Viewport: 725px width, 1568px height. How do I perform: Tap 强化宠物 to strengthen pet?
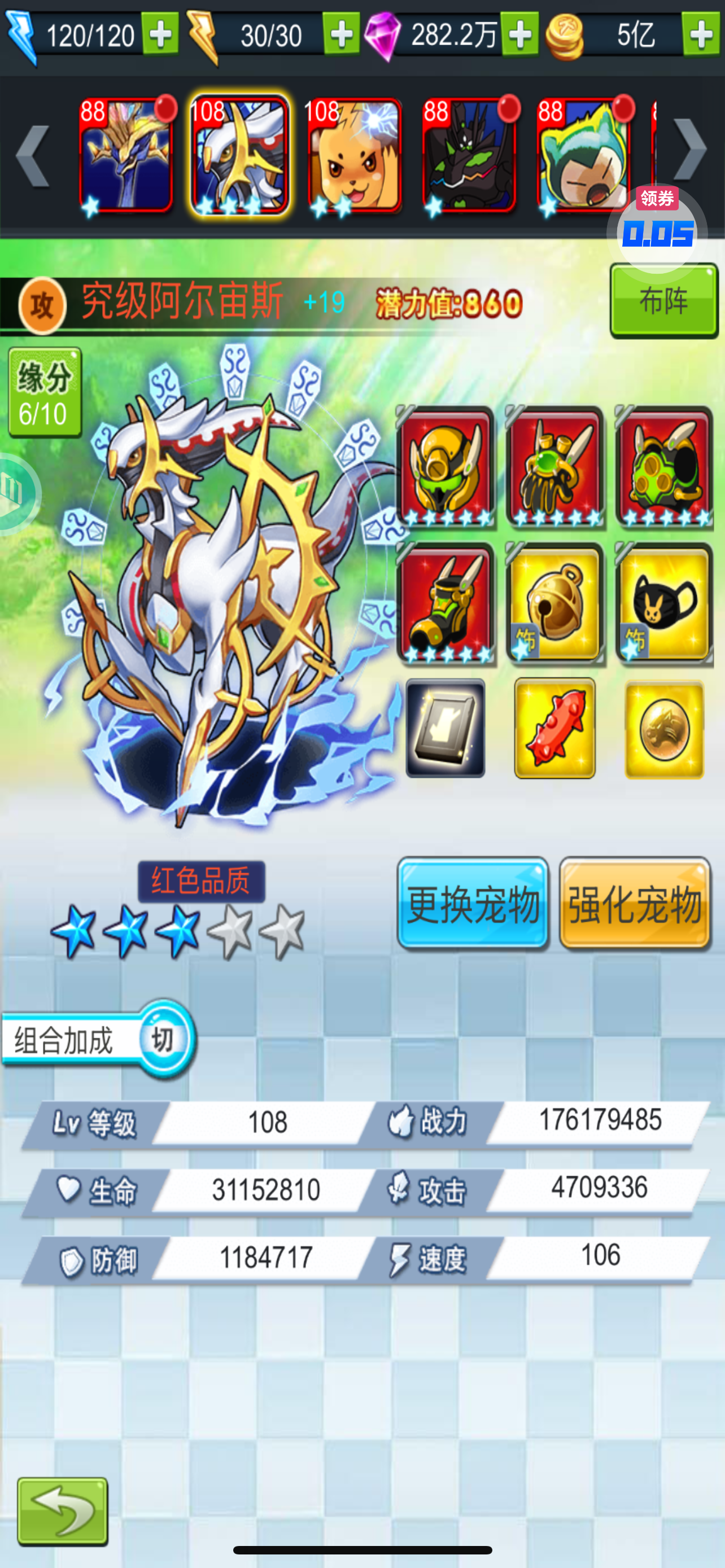tap(635, 903)
